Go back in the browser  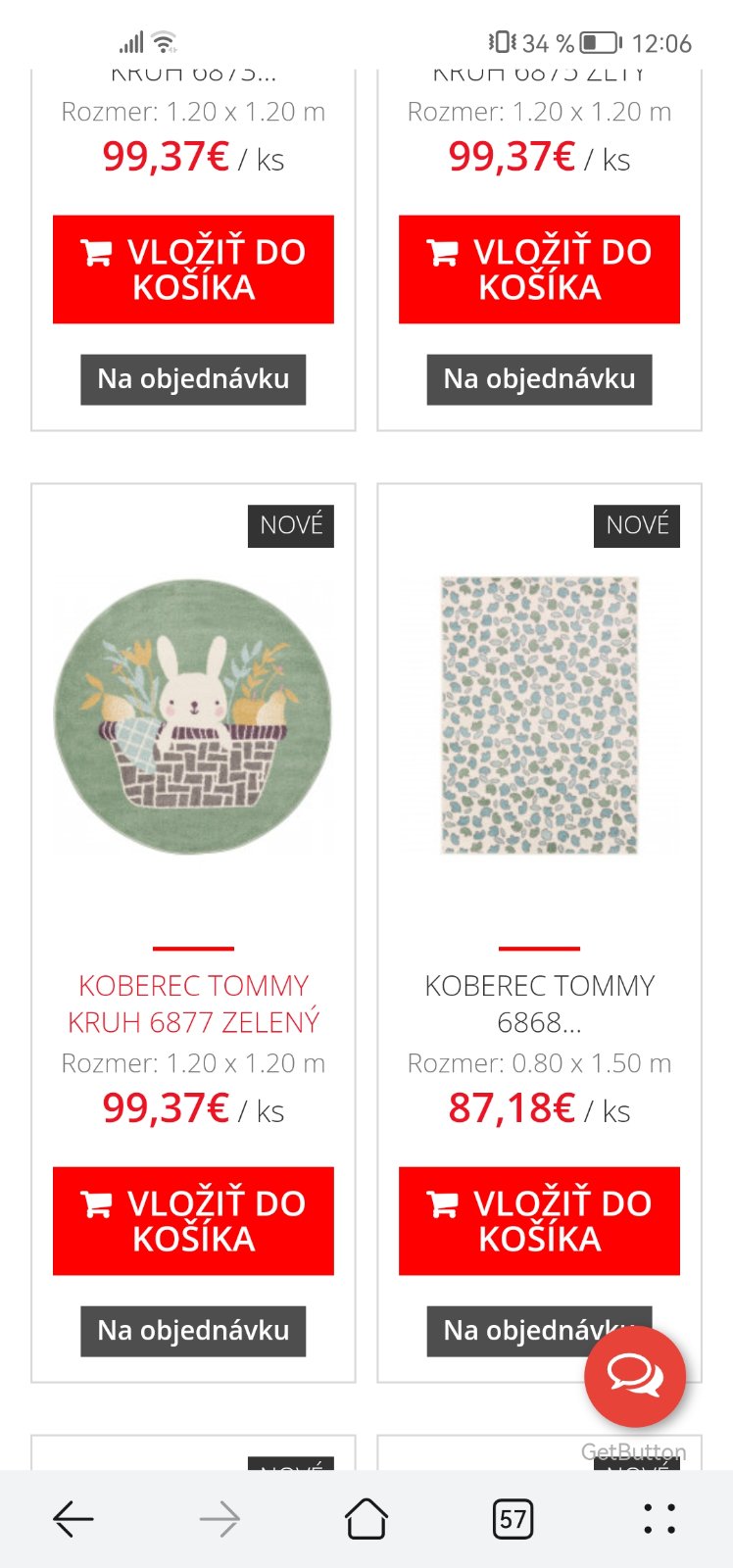pyautogui.click(x=73, y=1519)
